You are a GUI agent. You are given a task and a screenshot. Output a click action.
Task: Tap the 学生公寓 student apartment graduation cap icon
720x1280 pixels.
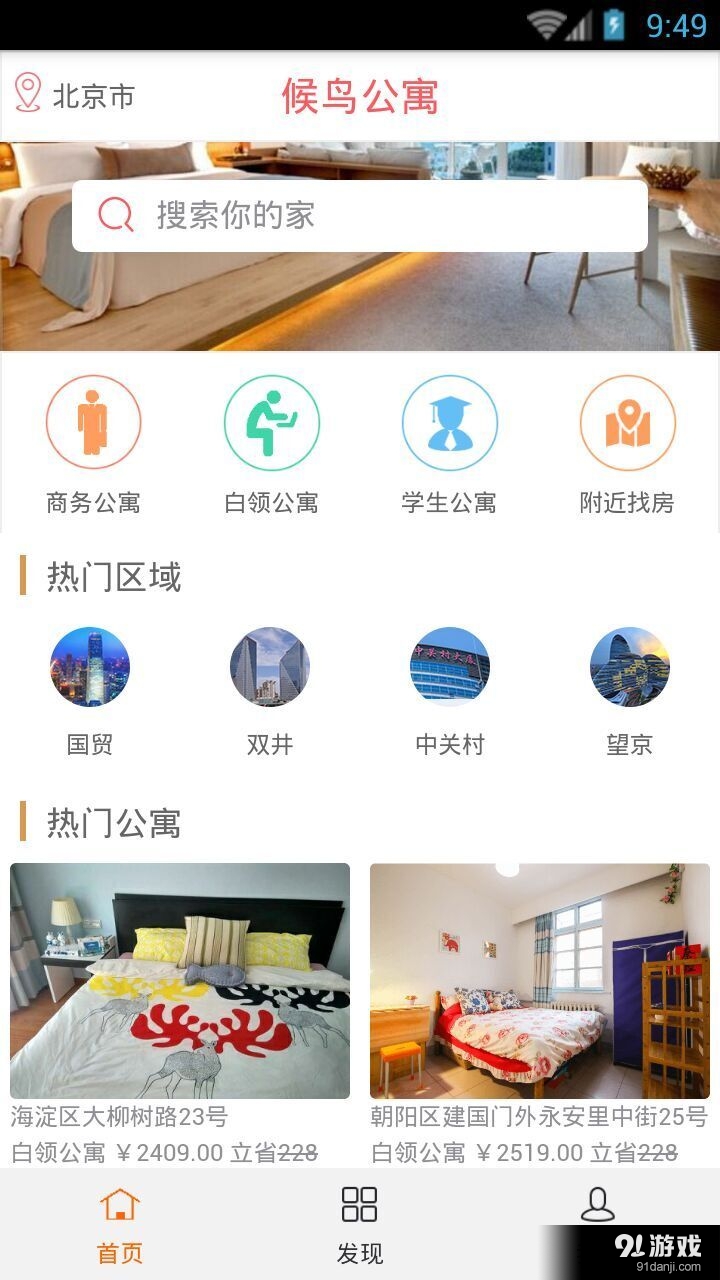click(x=449, y=421)
